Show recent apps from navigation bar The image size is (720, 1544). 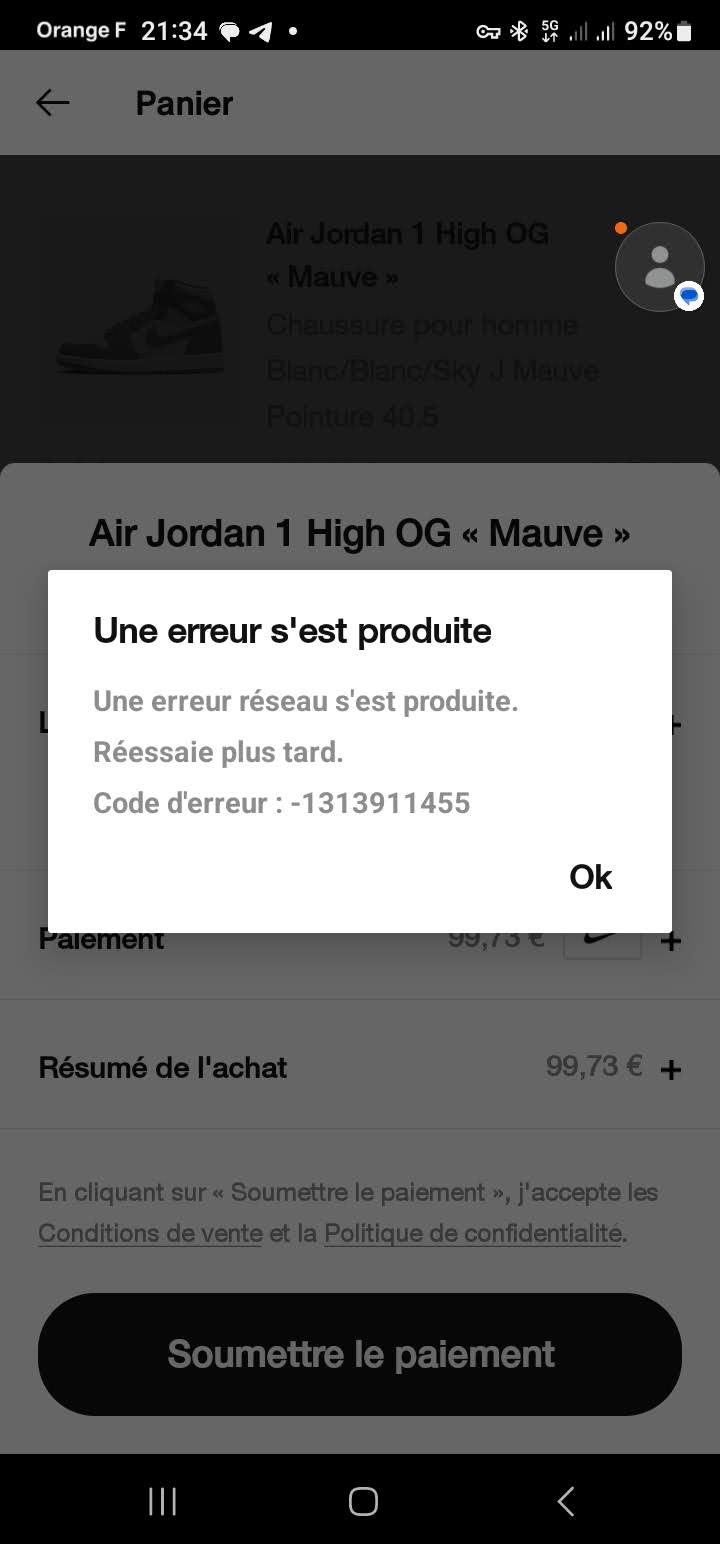pos(162,1501)
